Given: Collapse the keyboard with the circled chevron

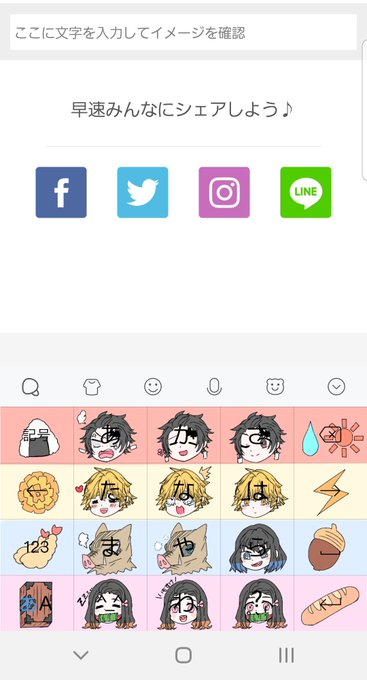Looking at the screenshot, I should click(337, 386).
